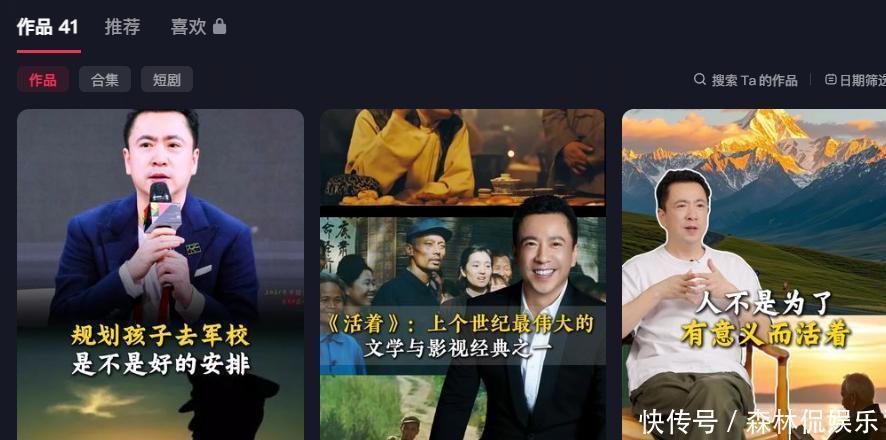Select the 作品 41 tab
The height and width of the screenshot is (440, 886).
(48, 27)
